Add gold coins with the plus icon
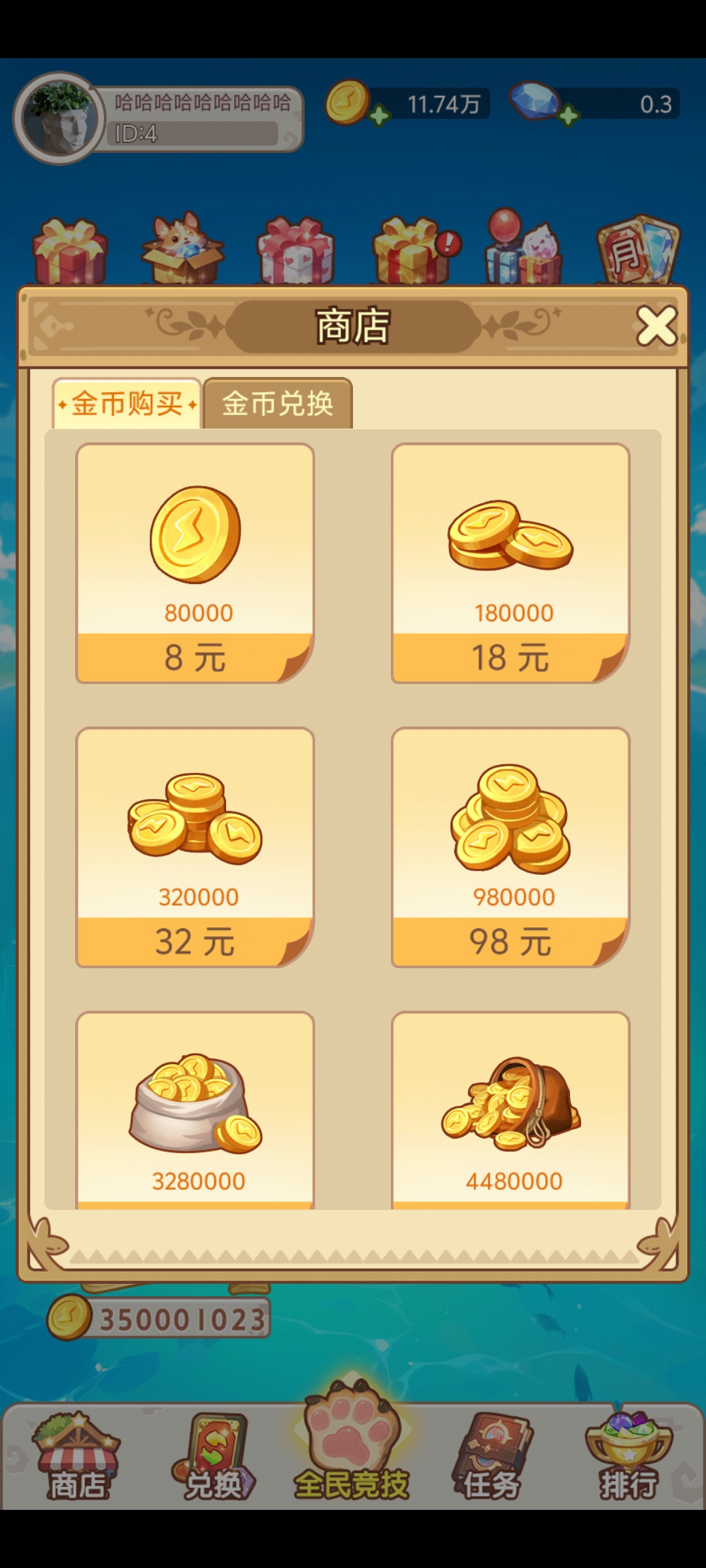This screenshot has width=706, height=1568. tap(379, 116)
